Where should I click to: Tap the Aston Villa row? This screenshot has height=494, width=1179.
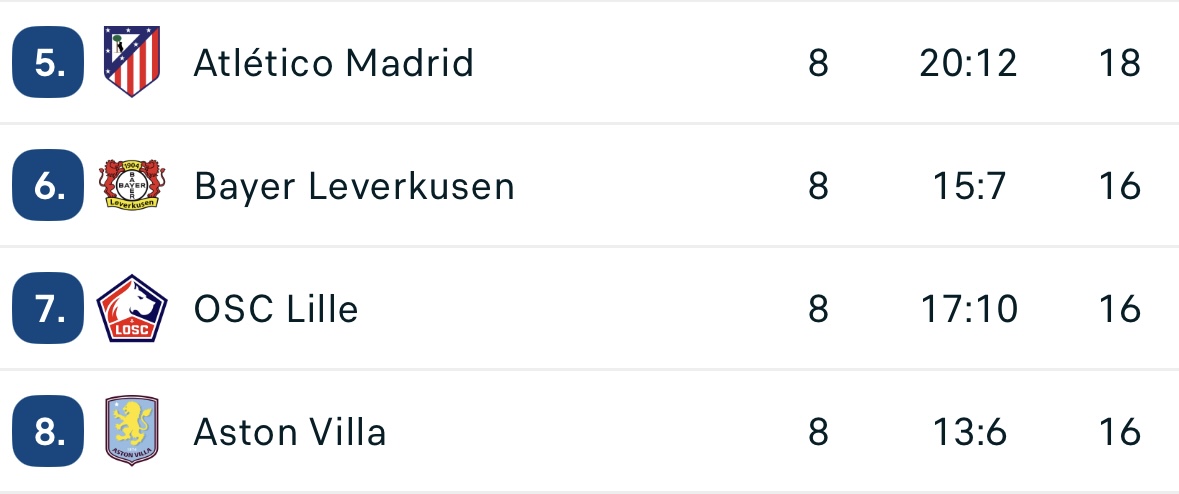[290, 432]
